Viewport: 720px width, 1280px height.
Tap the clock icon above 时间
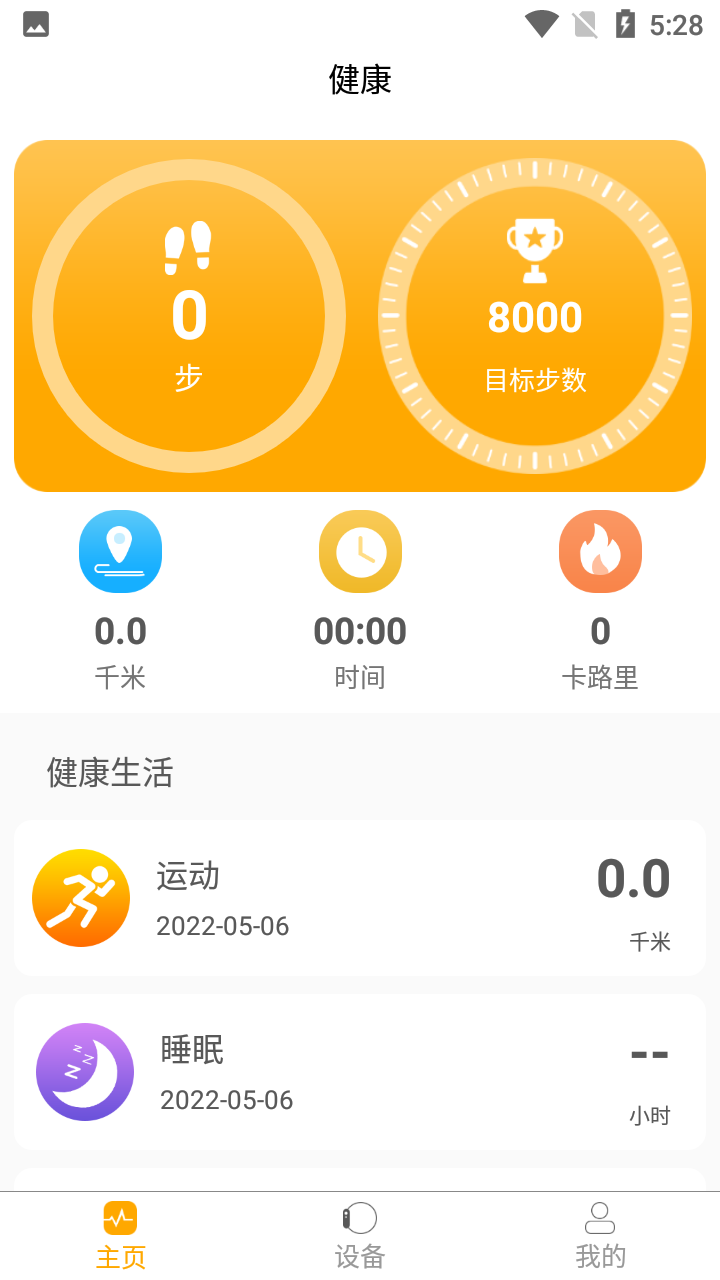click(360, 551)
